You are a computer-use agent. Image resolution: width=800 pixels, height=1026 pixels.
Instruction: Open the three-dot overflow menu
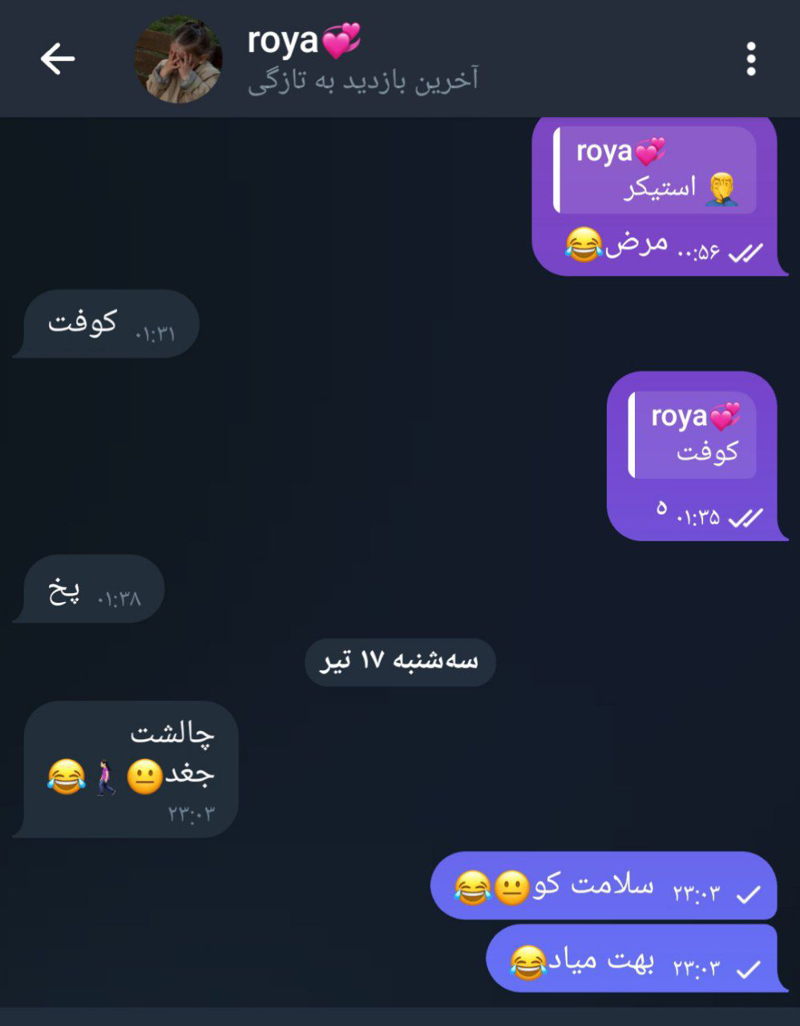(x=751, y=60)
